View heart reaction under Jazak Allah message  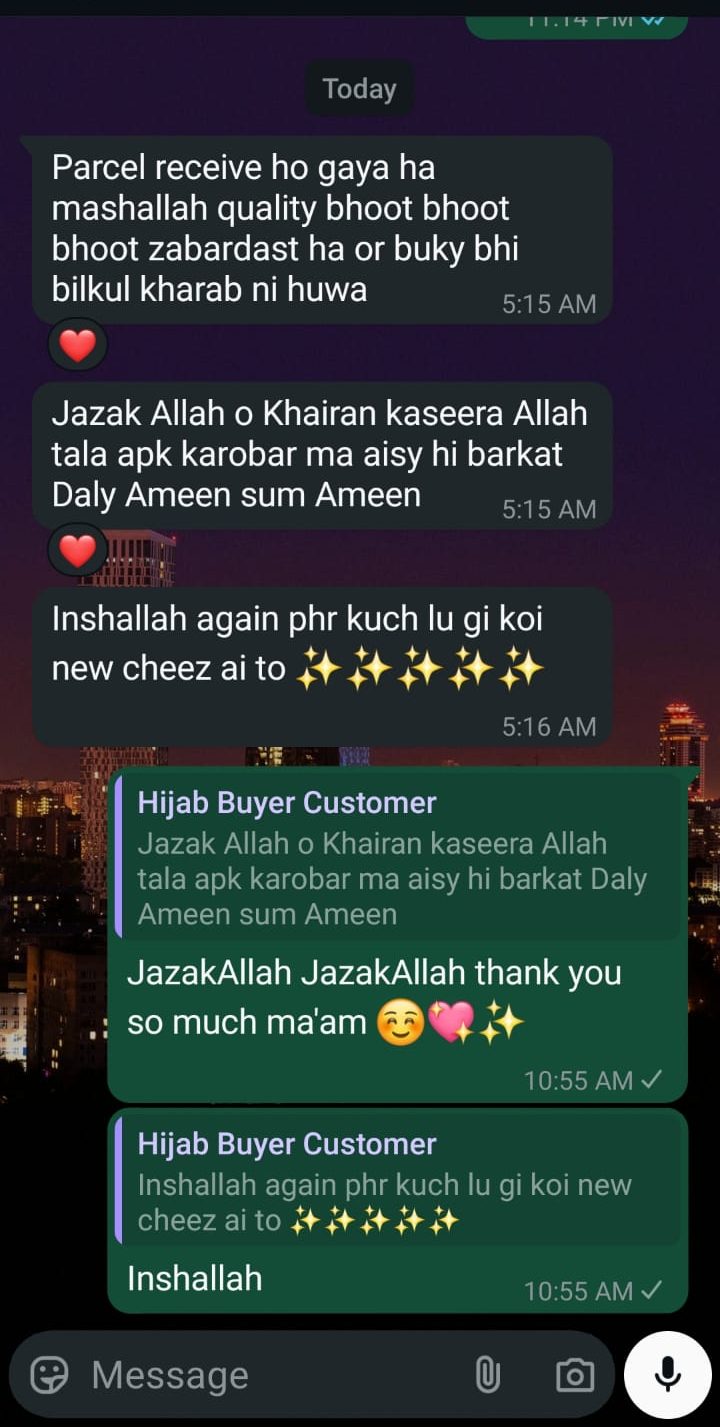point(78,551)
